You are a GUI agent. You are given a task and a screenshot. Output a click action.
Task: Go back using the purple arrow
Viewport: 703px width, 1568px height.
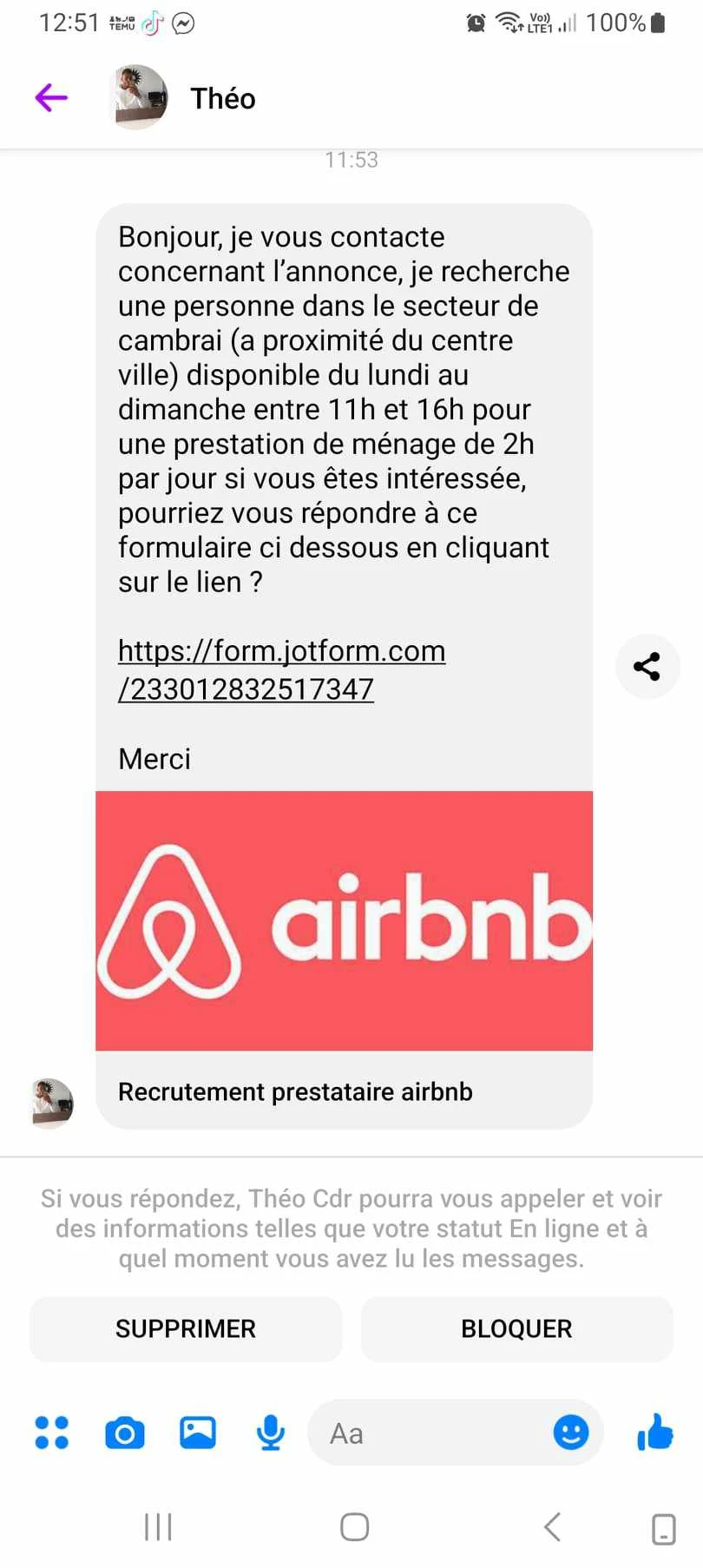(x=51, y=98)
